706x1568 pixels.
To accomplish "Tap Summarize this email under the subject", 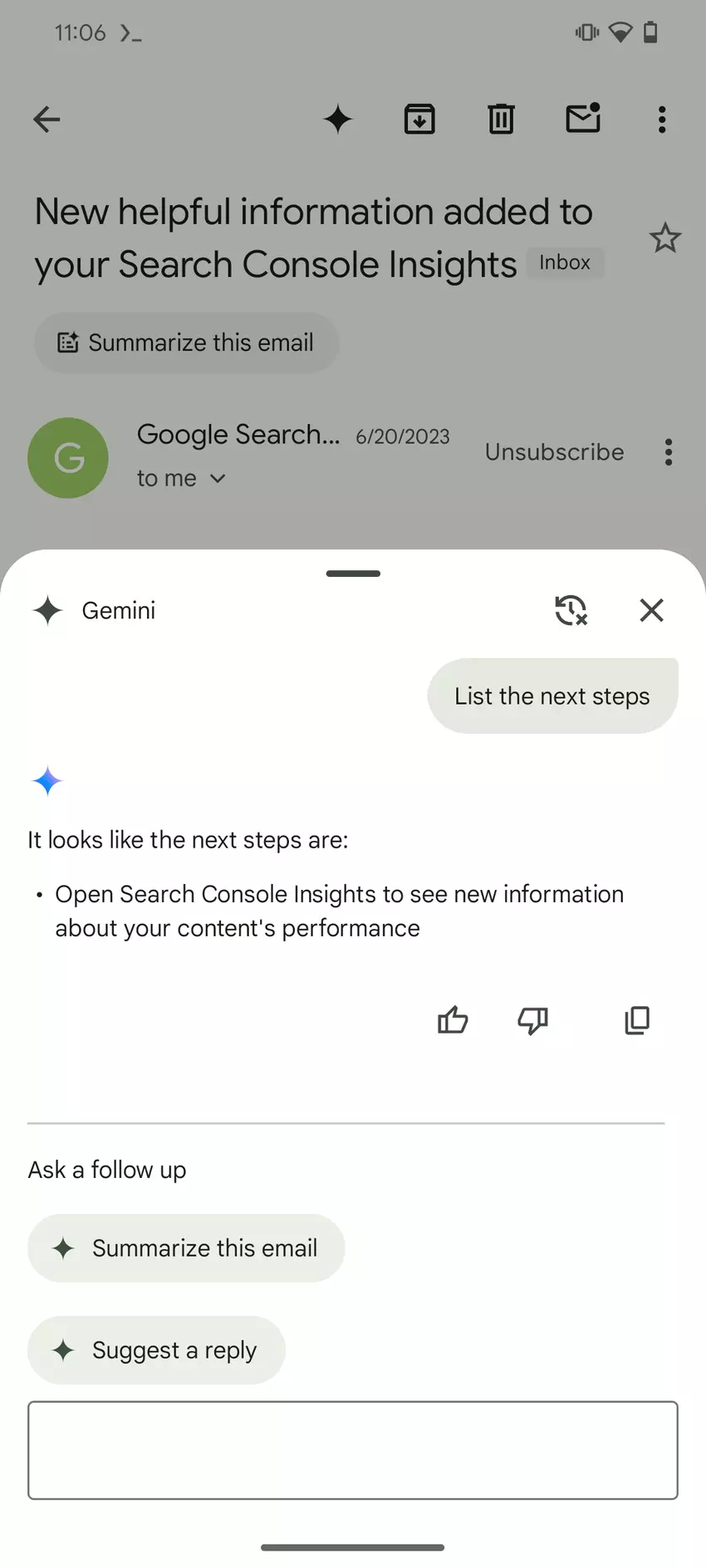I will (186, 342).
